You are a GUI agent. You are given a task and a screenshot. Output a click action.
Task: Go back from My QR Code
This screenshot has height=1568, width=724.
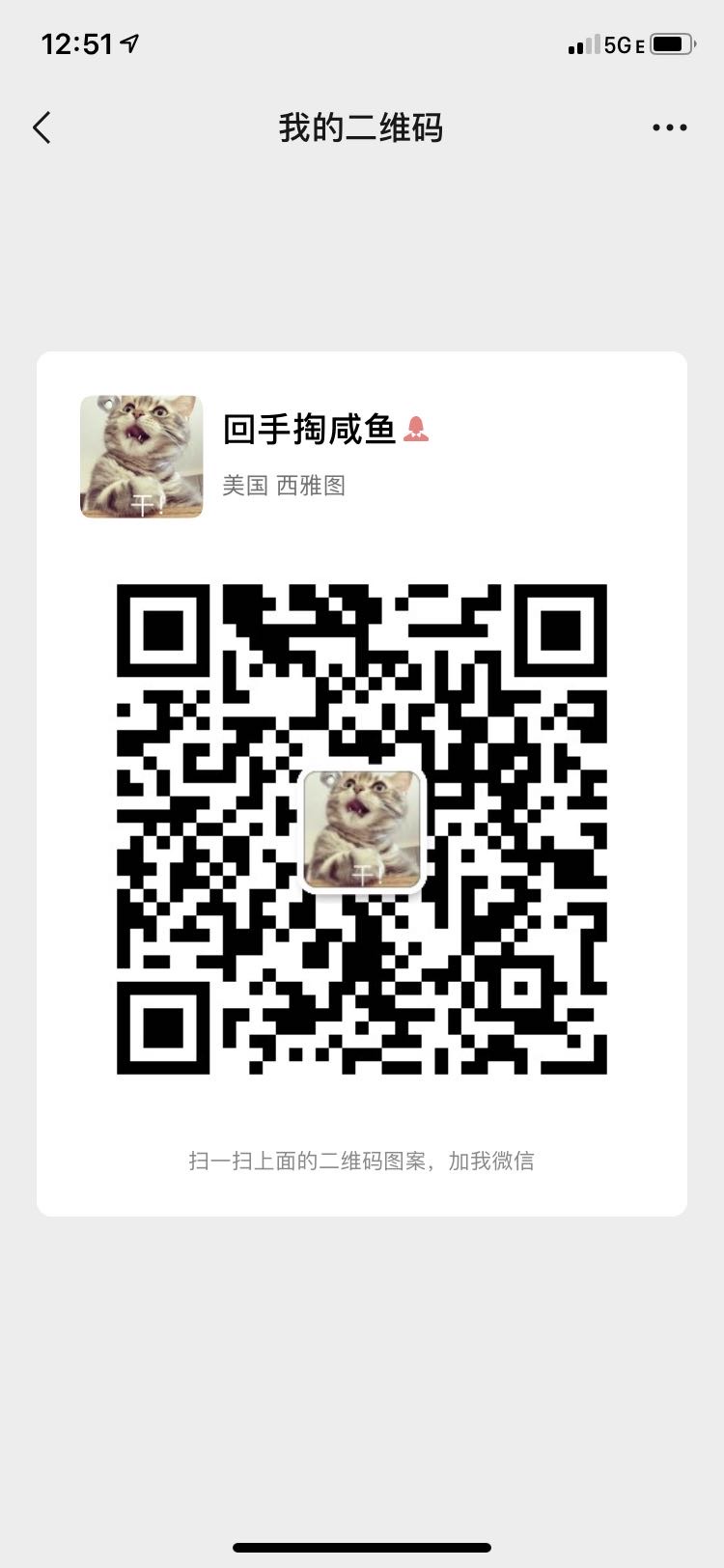click(x=42, y=127)
